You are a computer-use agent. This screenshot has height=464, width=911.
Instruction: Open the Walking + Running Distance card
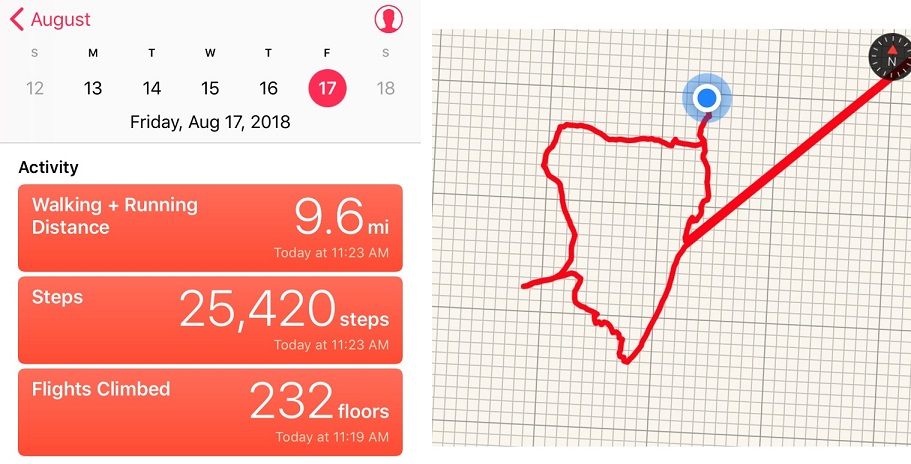[210, 228]
